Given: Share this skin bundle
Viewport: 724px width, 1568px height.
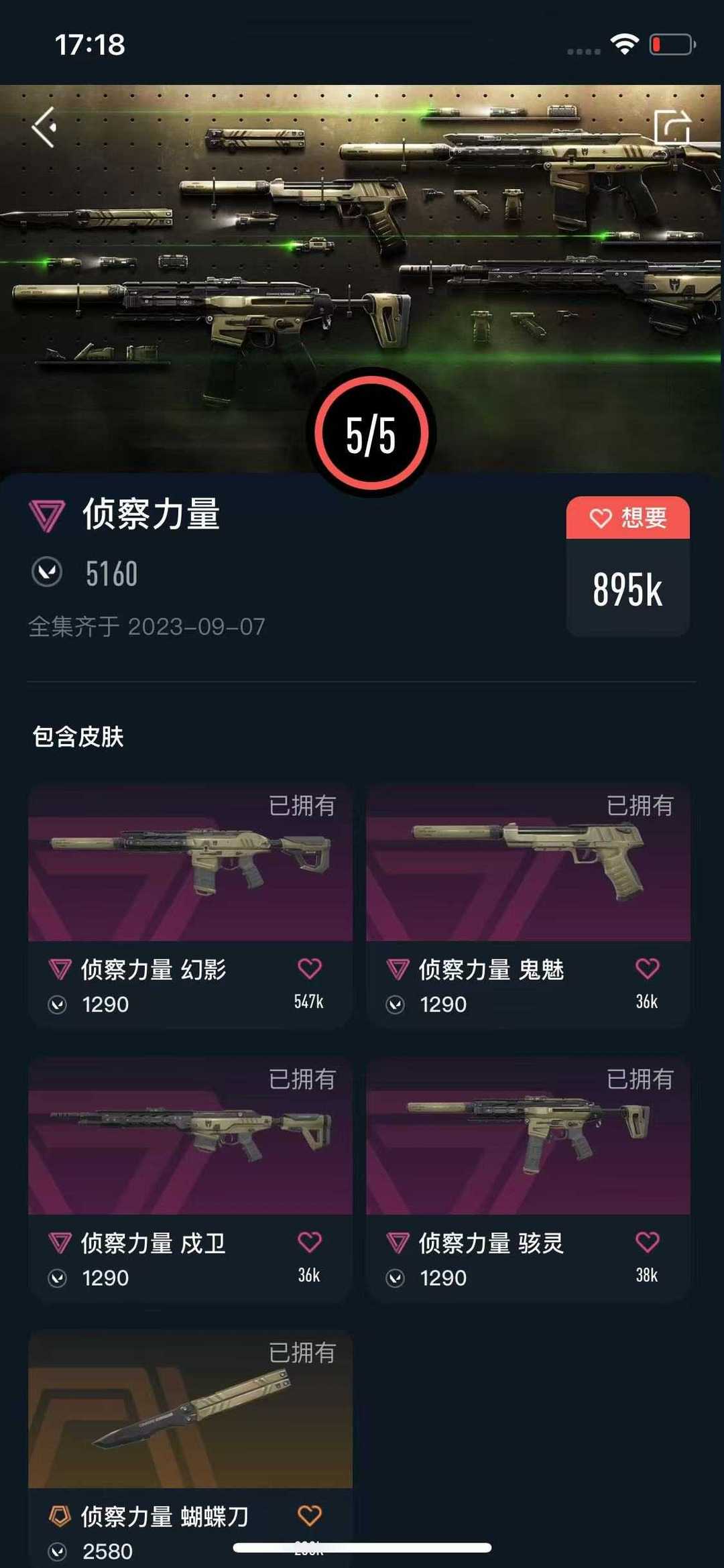Looking at the screenshot, I should (672, 127).
